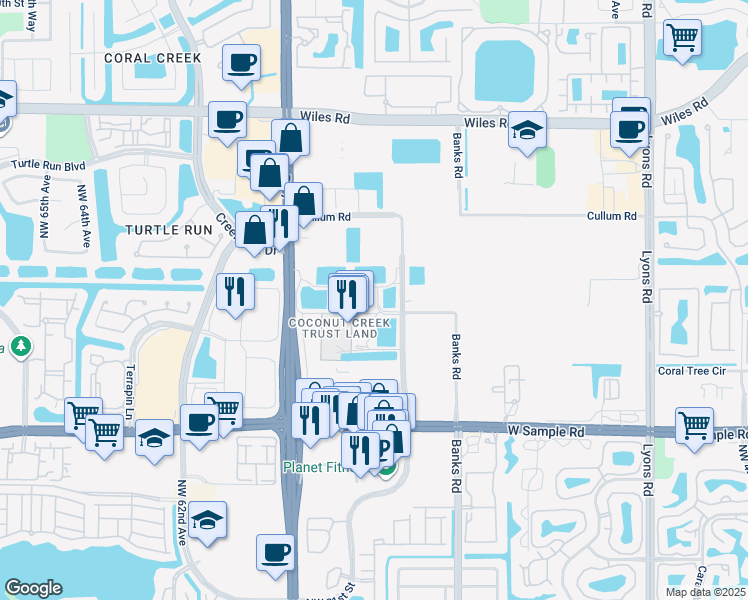
Task: Open coffee marker at Wiles Rd and Lyons Rd
Action: pos(631,130)
